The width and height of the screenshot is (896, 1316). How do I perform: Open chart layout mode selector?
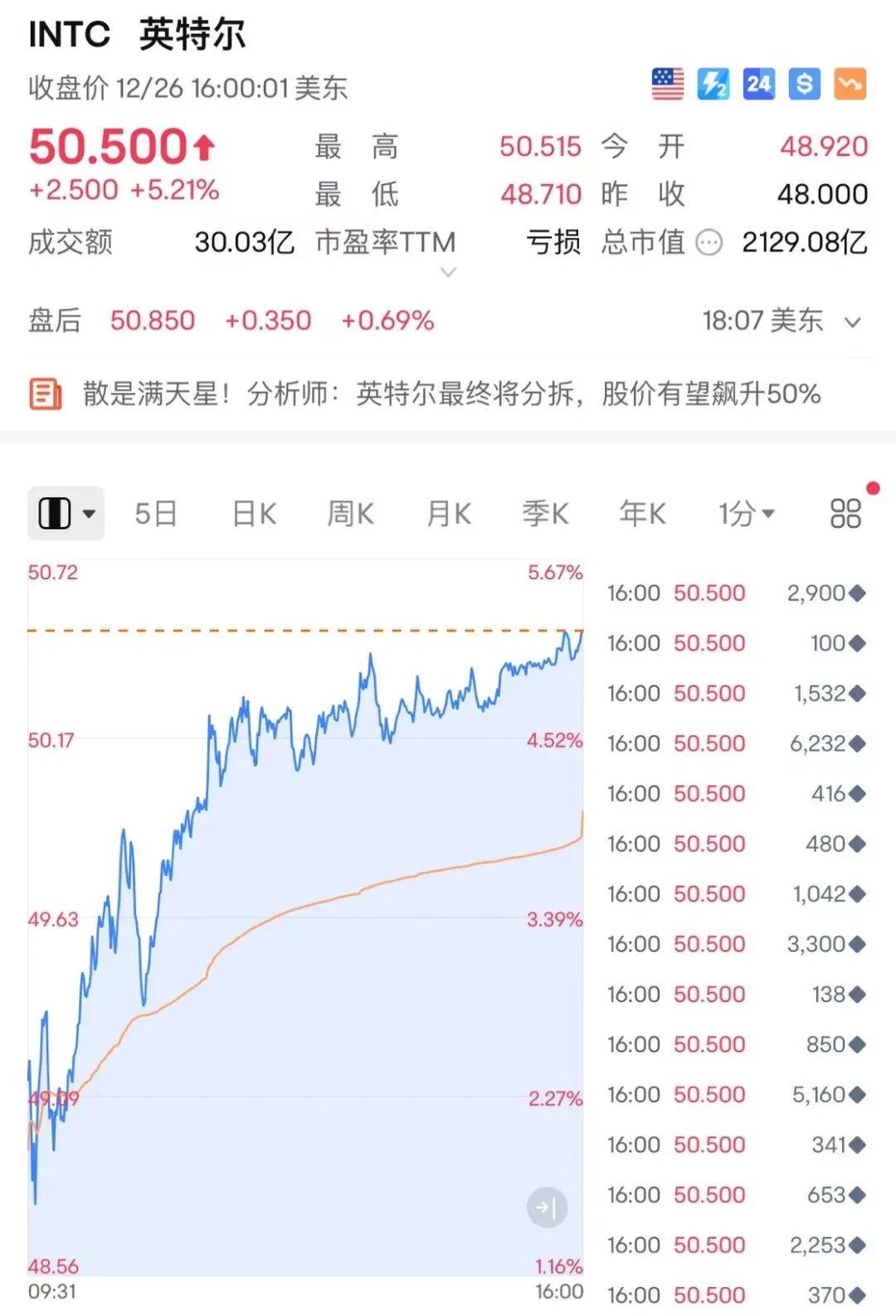(x=66, y=514)
